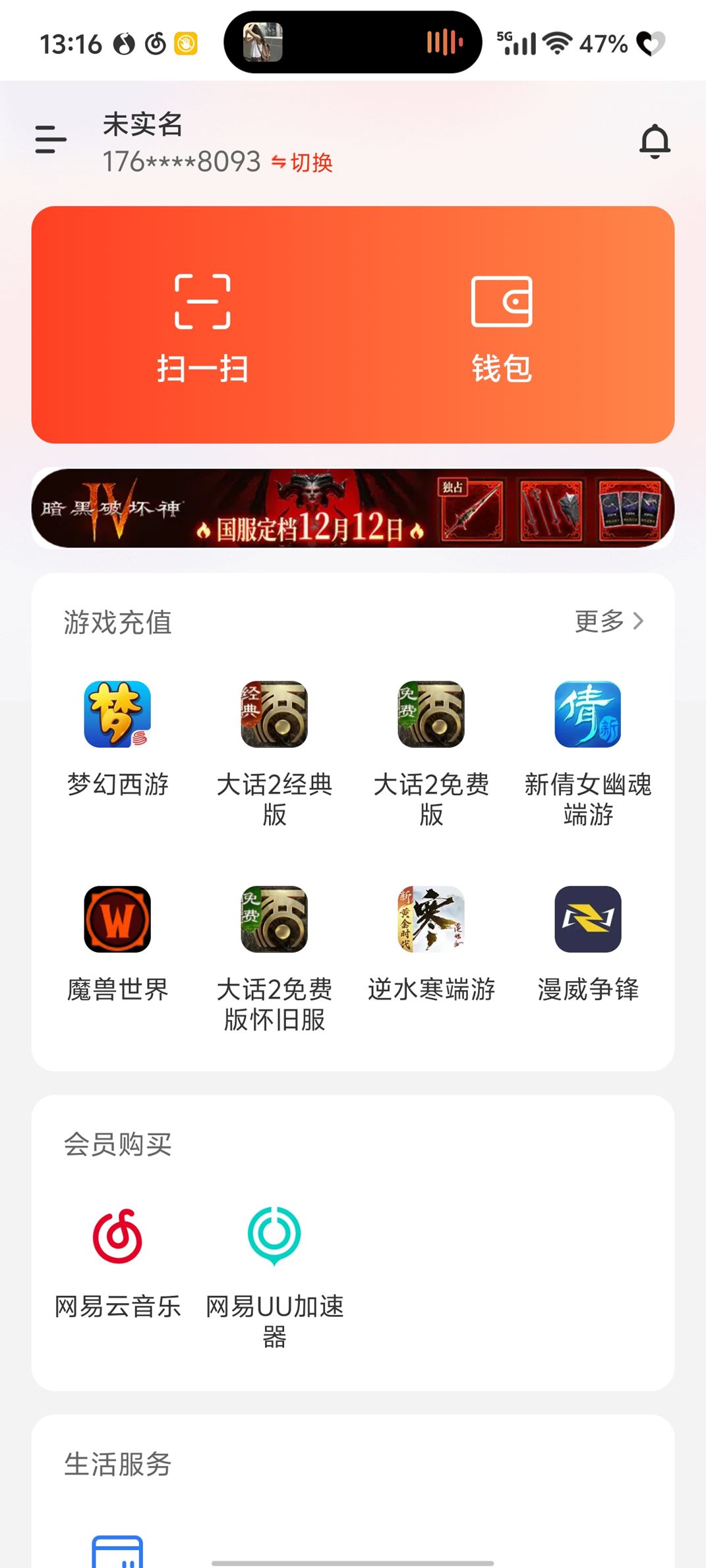Open the side drawer menu
Image resolution: width=706 pixels, height=1568 pixels.
coord(51,140)
